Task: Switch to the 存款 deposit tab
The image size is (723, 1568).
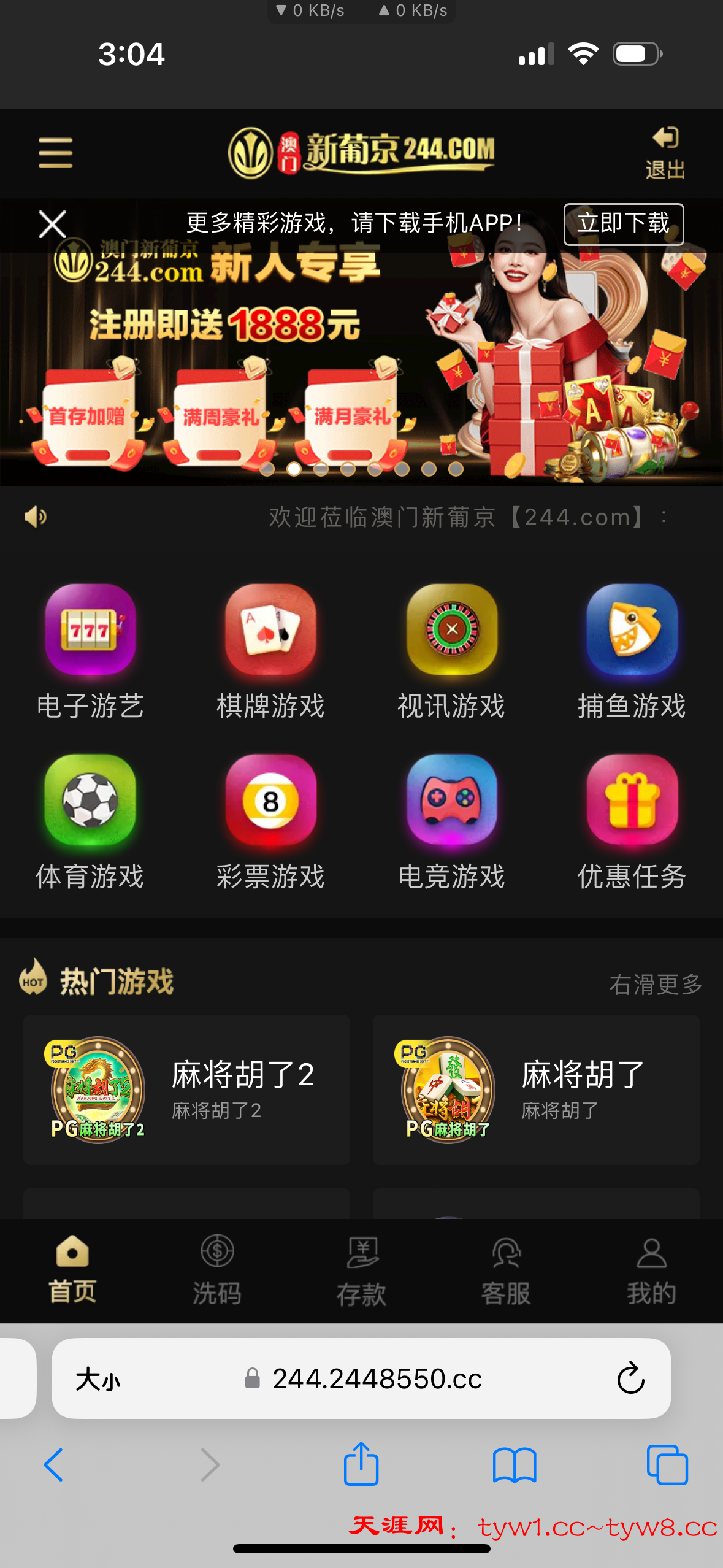Action: pos(361,1267)
